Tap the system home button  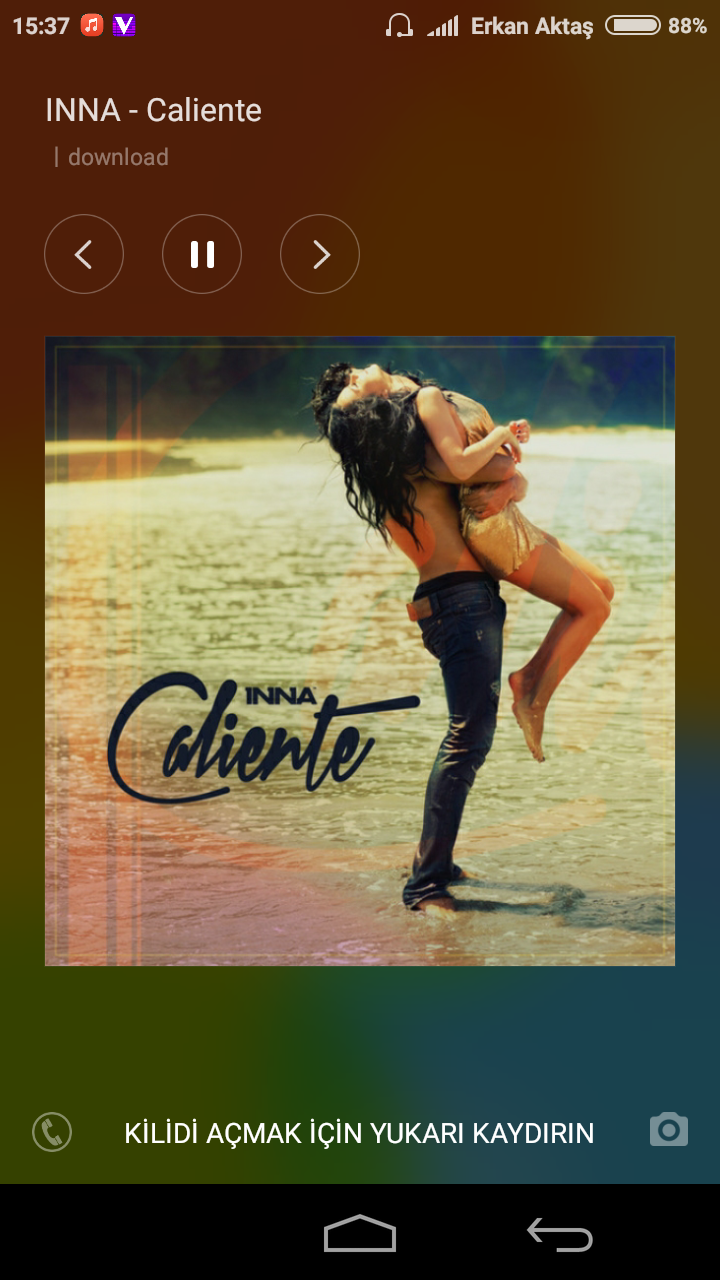(360, 1234)
